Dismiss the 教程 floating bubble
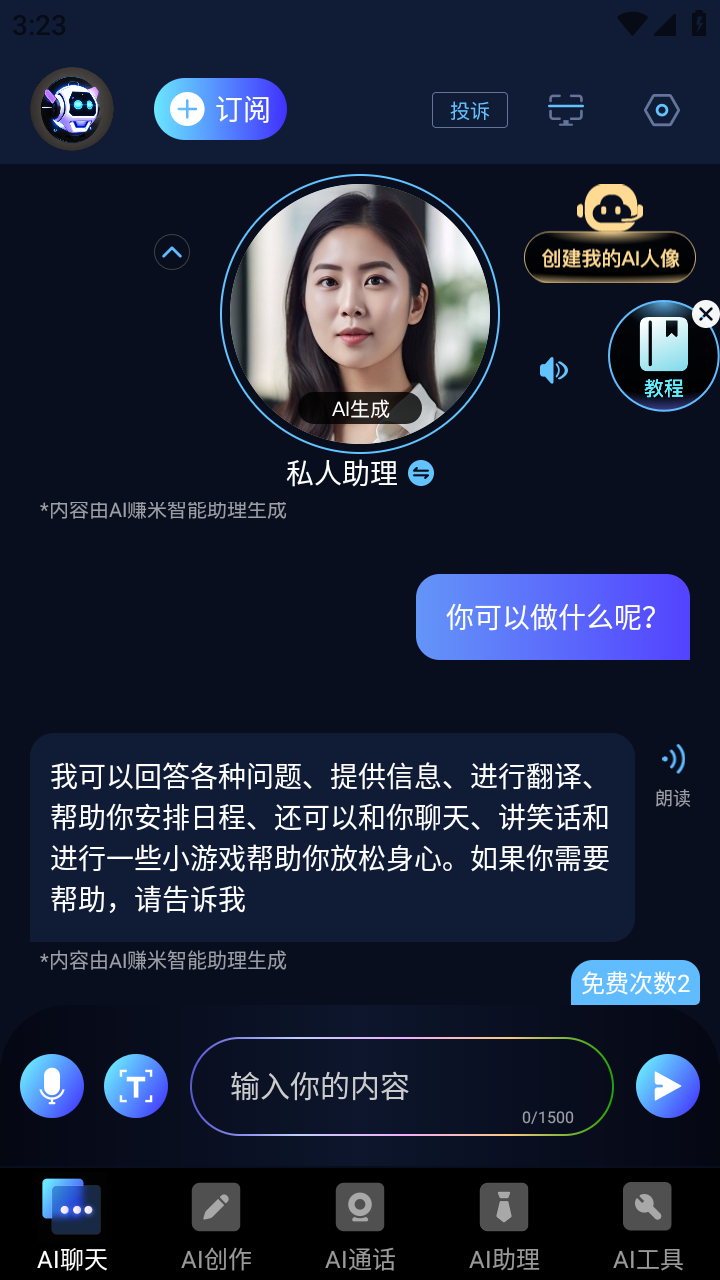The height and width of the screenshot is (1280, 720). (x=705, y=314)
